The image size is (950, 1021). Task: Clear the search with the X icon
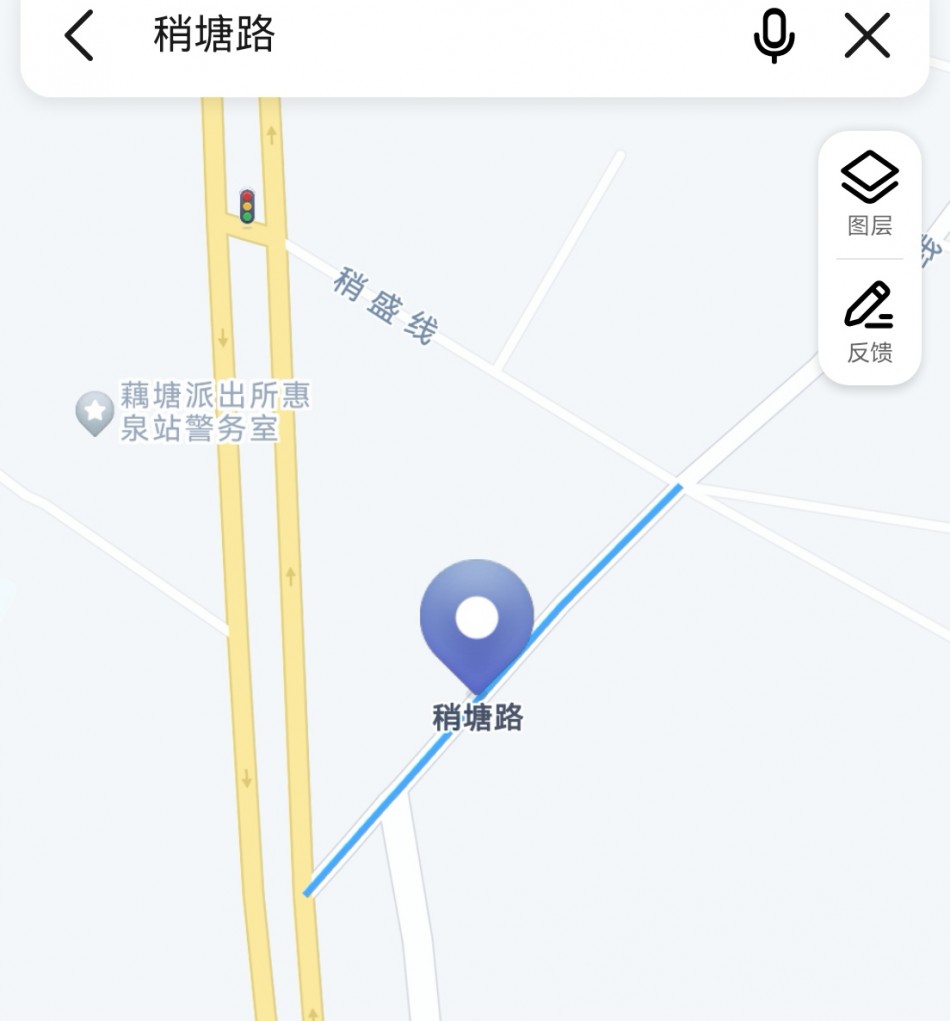867,37
